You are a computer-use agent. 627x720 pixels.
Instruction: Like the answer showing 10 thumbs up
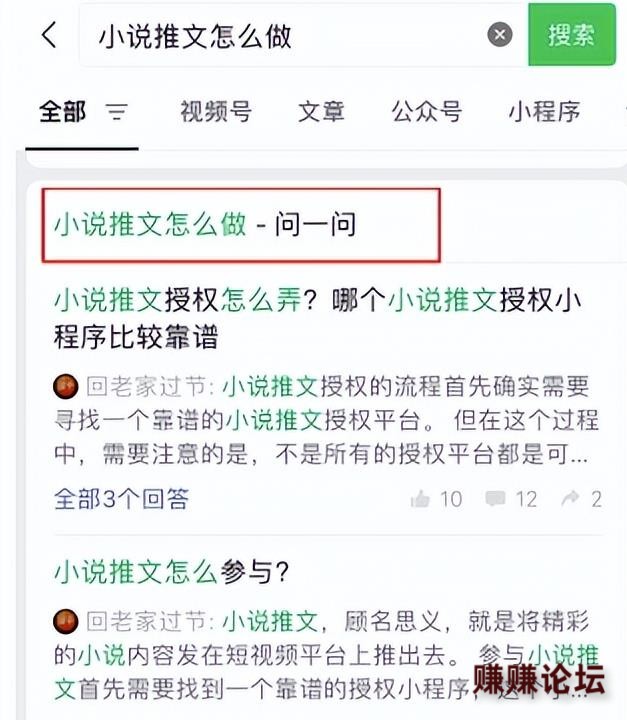437,499
